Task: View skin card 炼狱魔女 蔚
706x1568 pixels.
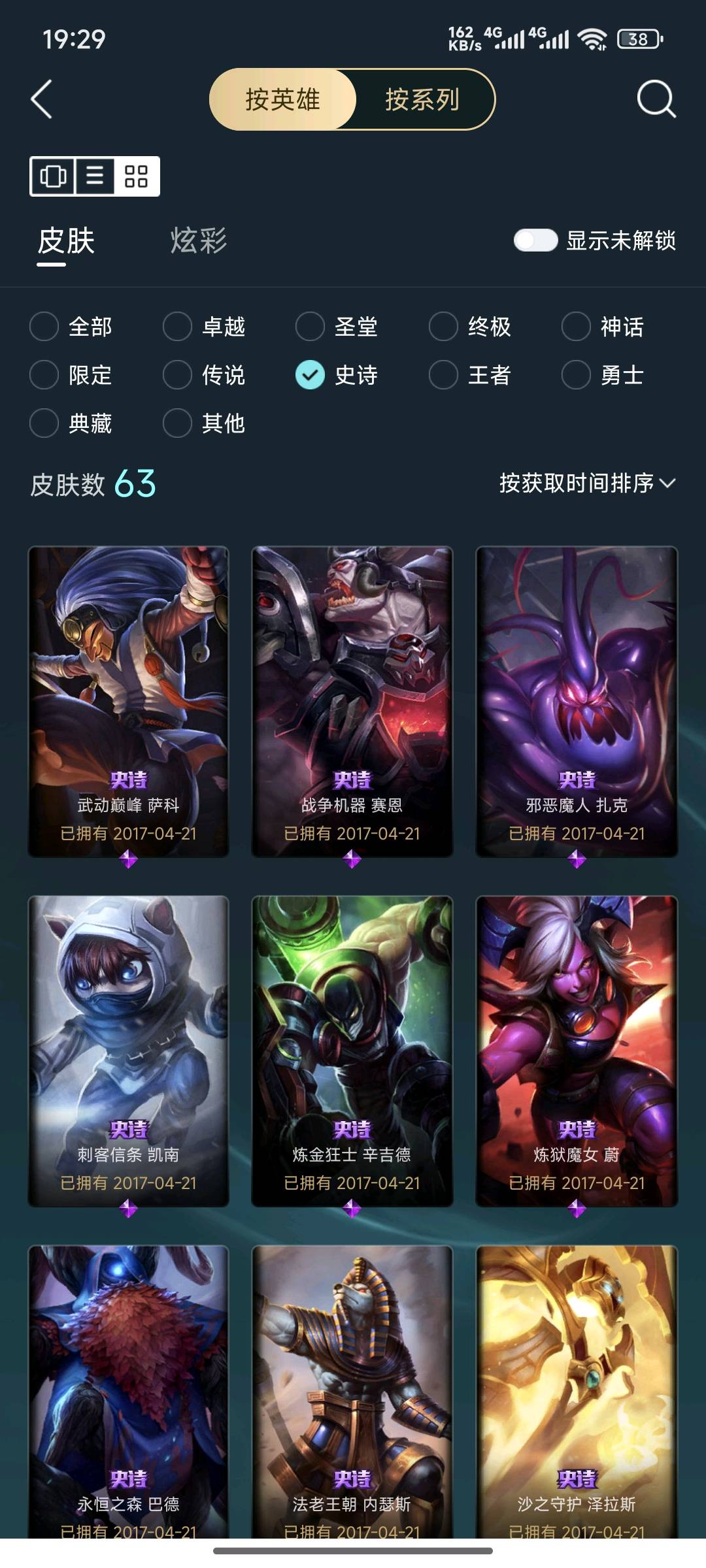Action: point(576,1051)
